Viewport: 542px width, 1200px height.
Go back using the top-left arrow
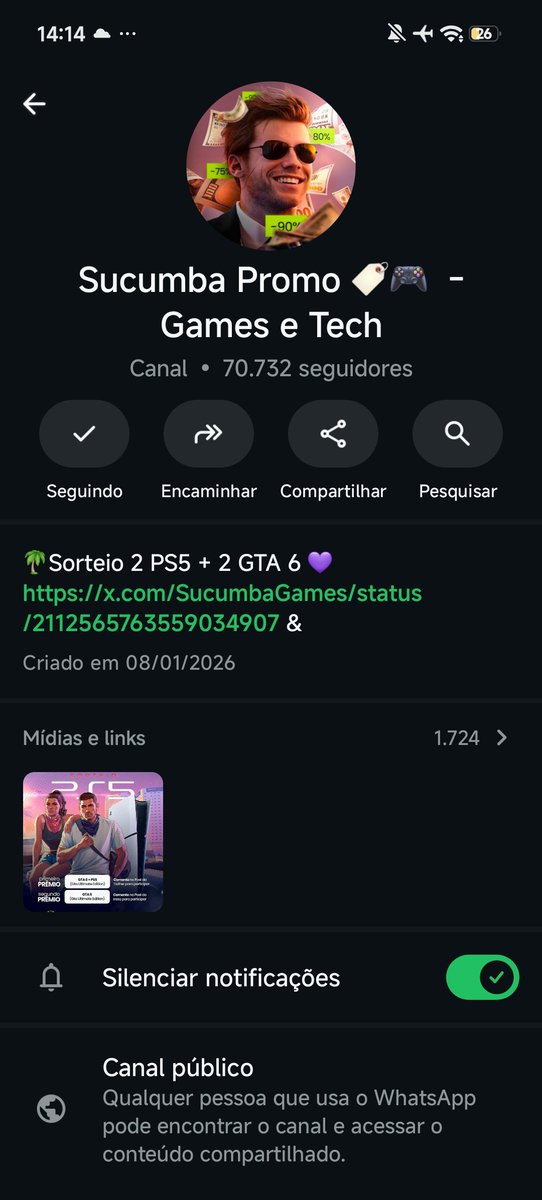(35, 104)
